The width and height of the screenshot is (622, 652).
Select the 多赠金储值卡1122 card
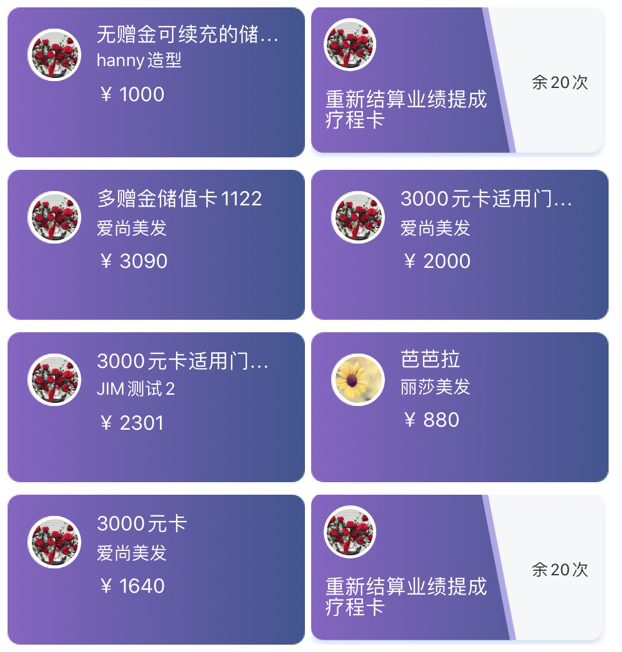coord(156,244)
